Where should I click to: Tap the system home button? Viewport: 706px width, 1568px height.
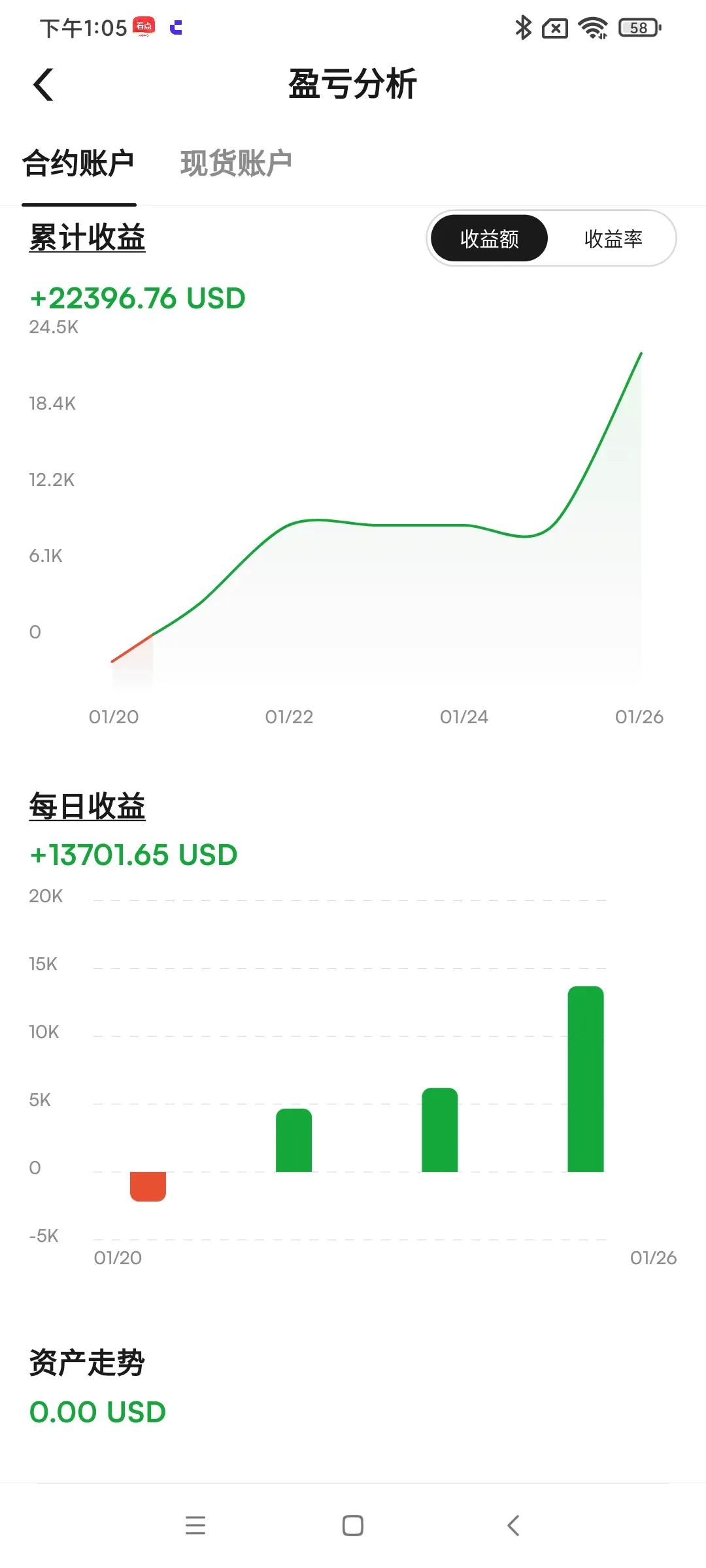point(353,1526)
